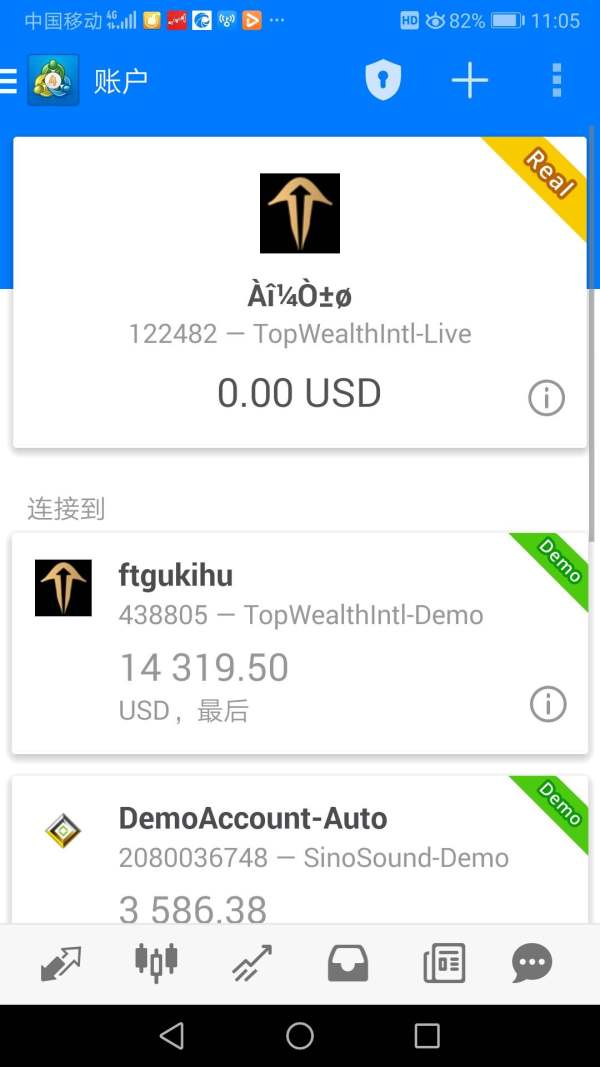The image size is (600, 1067).
Task: Open the trade trend-line tab
Action: pyautogui.click(x=252, y=964)
